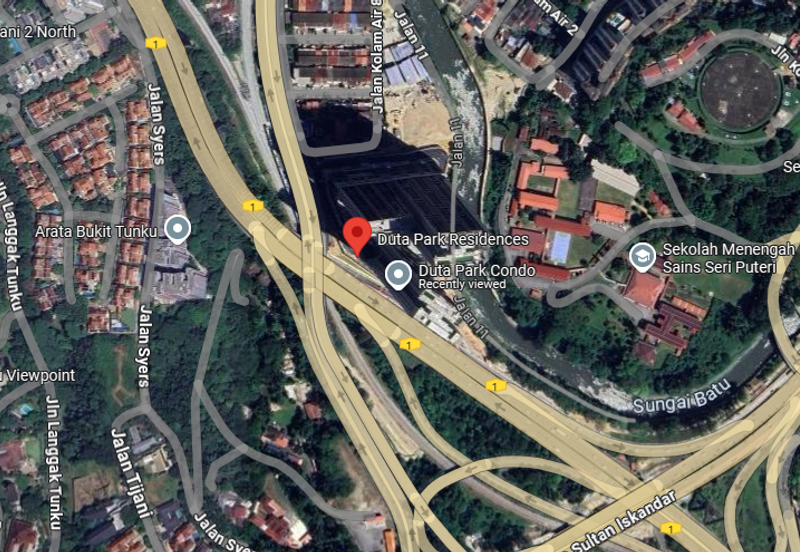Select Sekolah Menengah Sains Seri Puteri marker
800x552 pixels.
pos(642,258)
